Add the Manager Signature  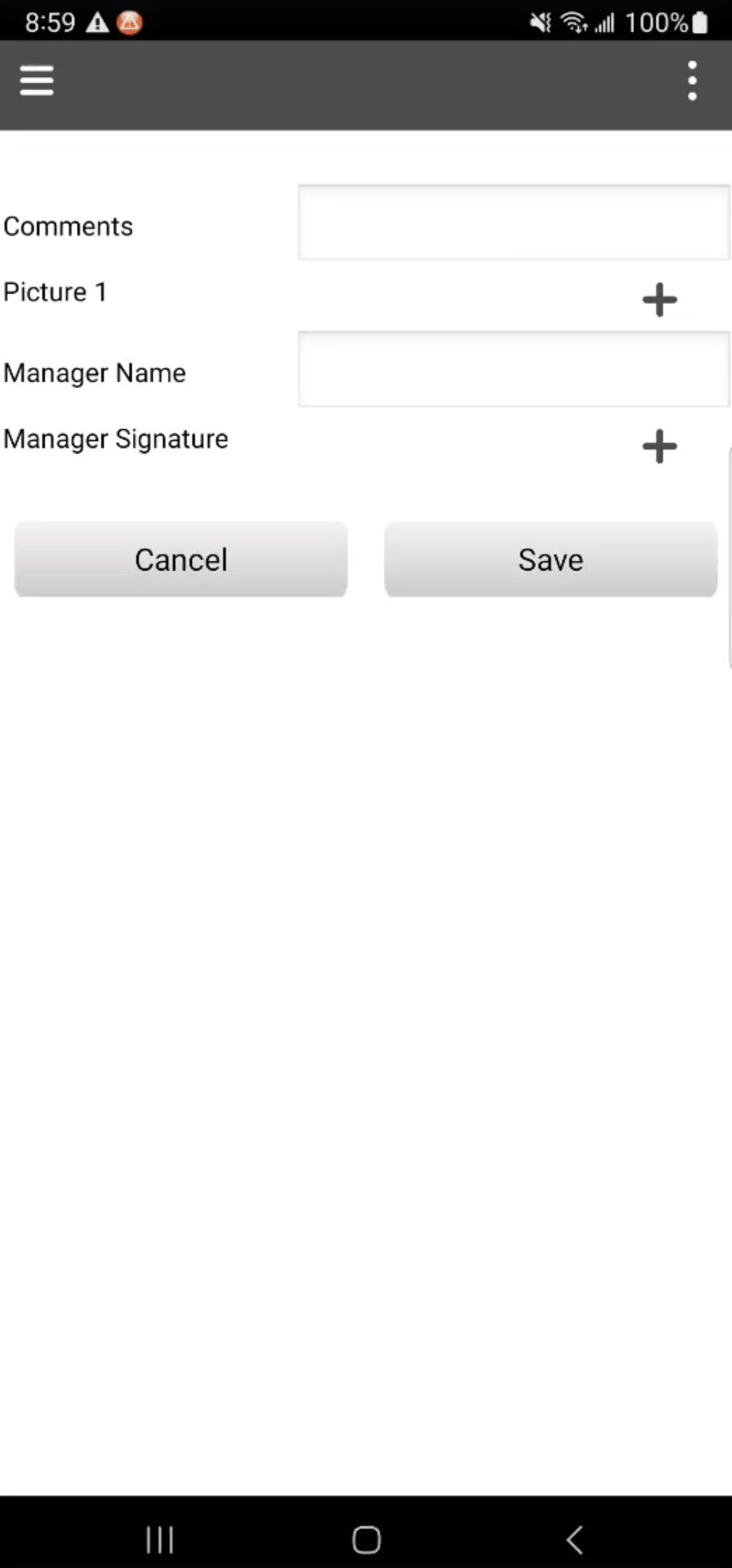(659, 446)
